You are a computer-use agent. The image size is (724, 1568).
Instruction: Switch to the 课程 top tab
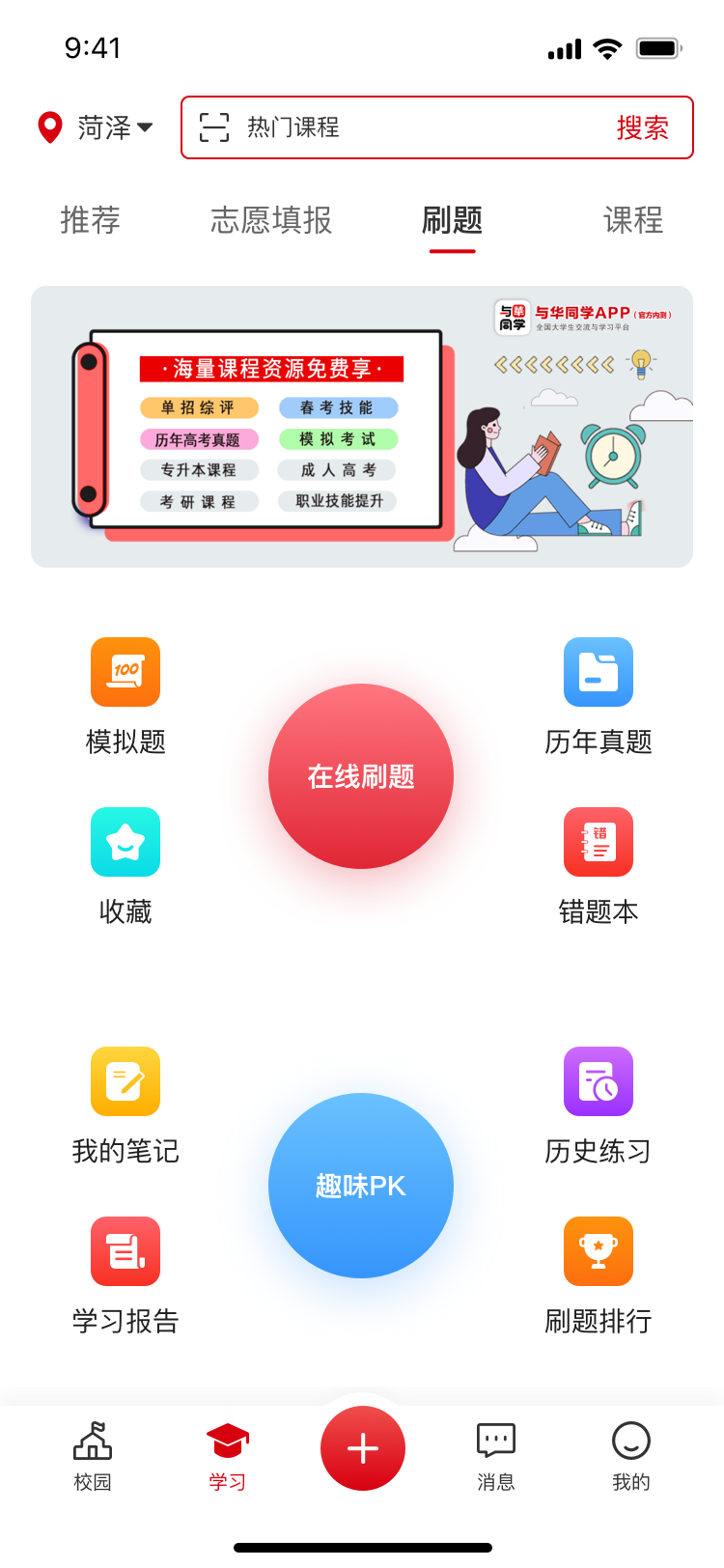[x=632, y=220]
